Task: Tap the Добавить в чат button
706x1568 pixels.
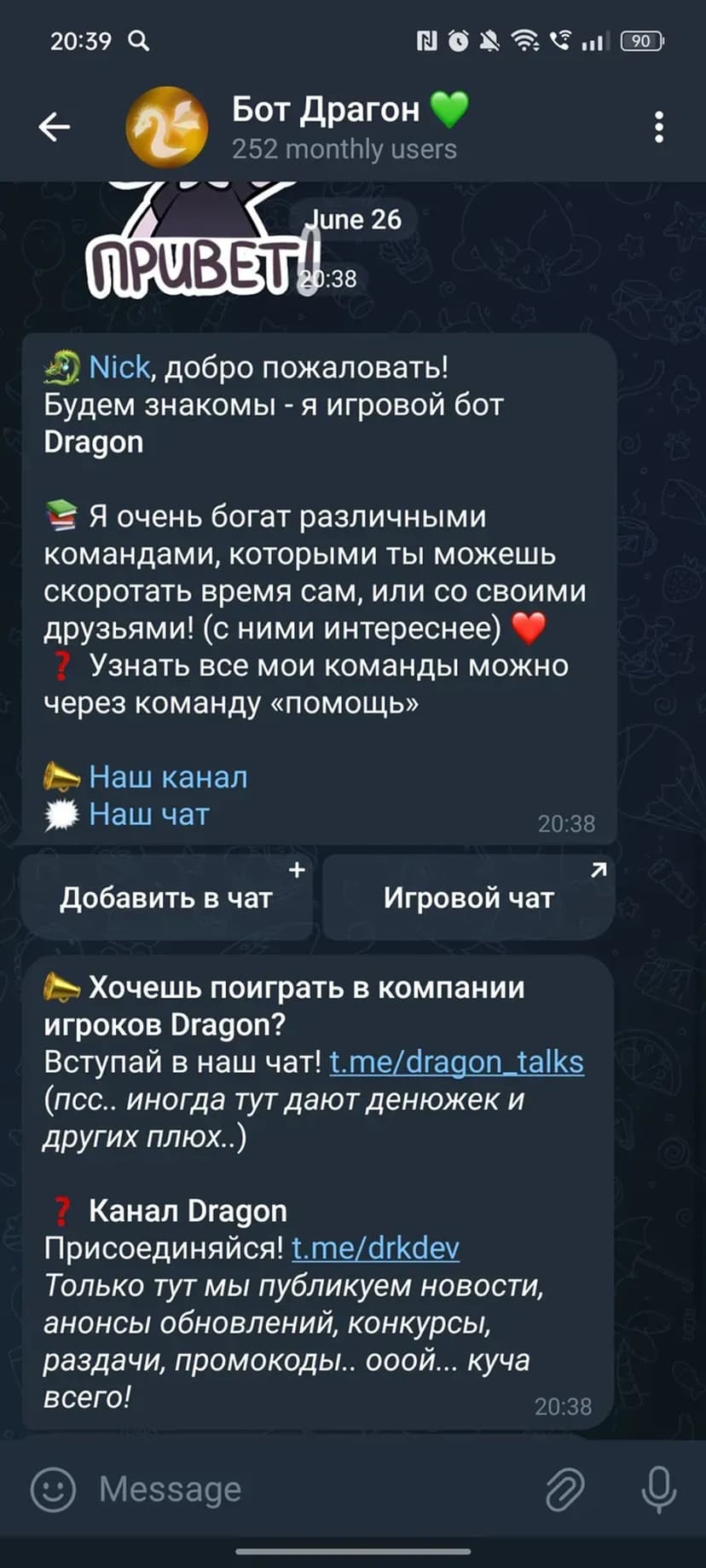Action: [166, 897]
